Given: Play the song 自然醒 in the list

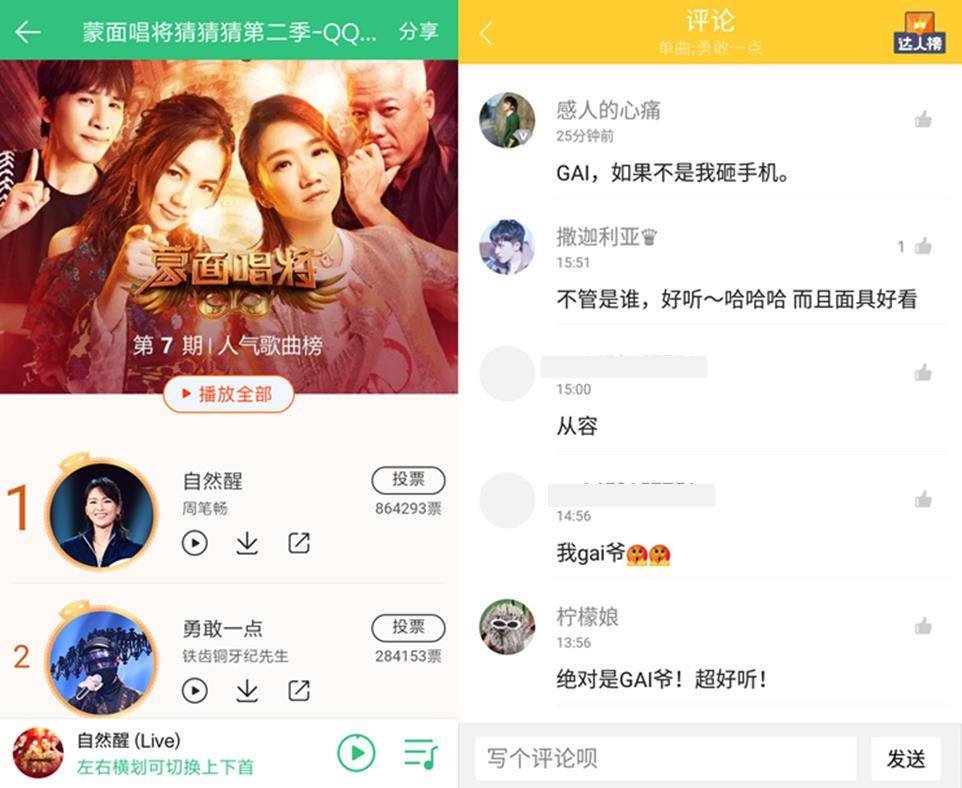Looking at the screenshot, I should click(195, 543).
